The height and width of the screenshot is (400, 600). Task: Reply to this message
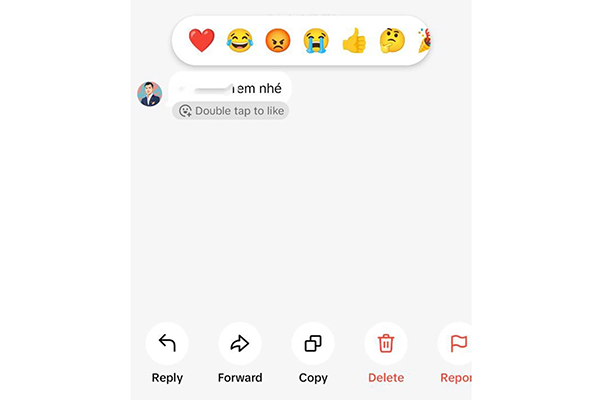point(167,344)
